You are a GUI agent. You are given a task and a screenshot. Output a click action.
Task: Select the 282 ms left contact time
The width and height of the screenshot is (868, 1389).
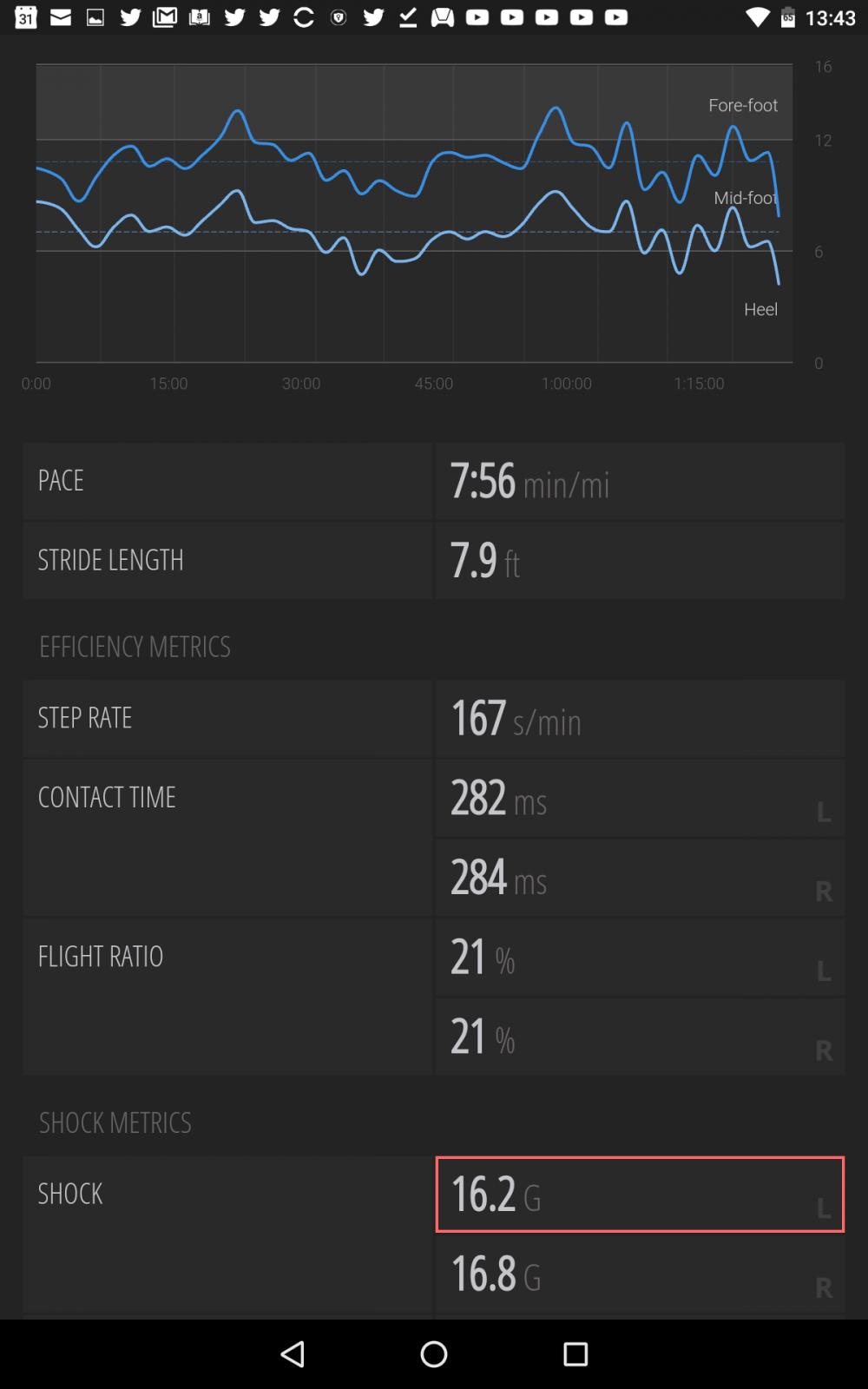640,798
